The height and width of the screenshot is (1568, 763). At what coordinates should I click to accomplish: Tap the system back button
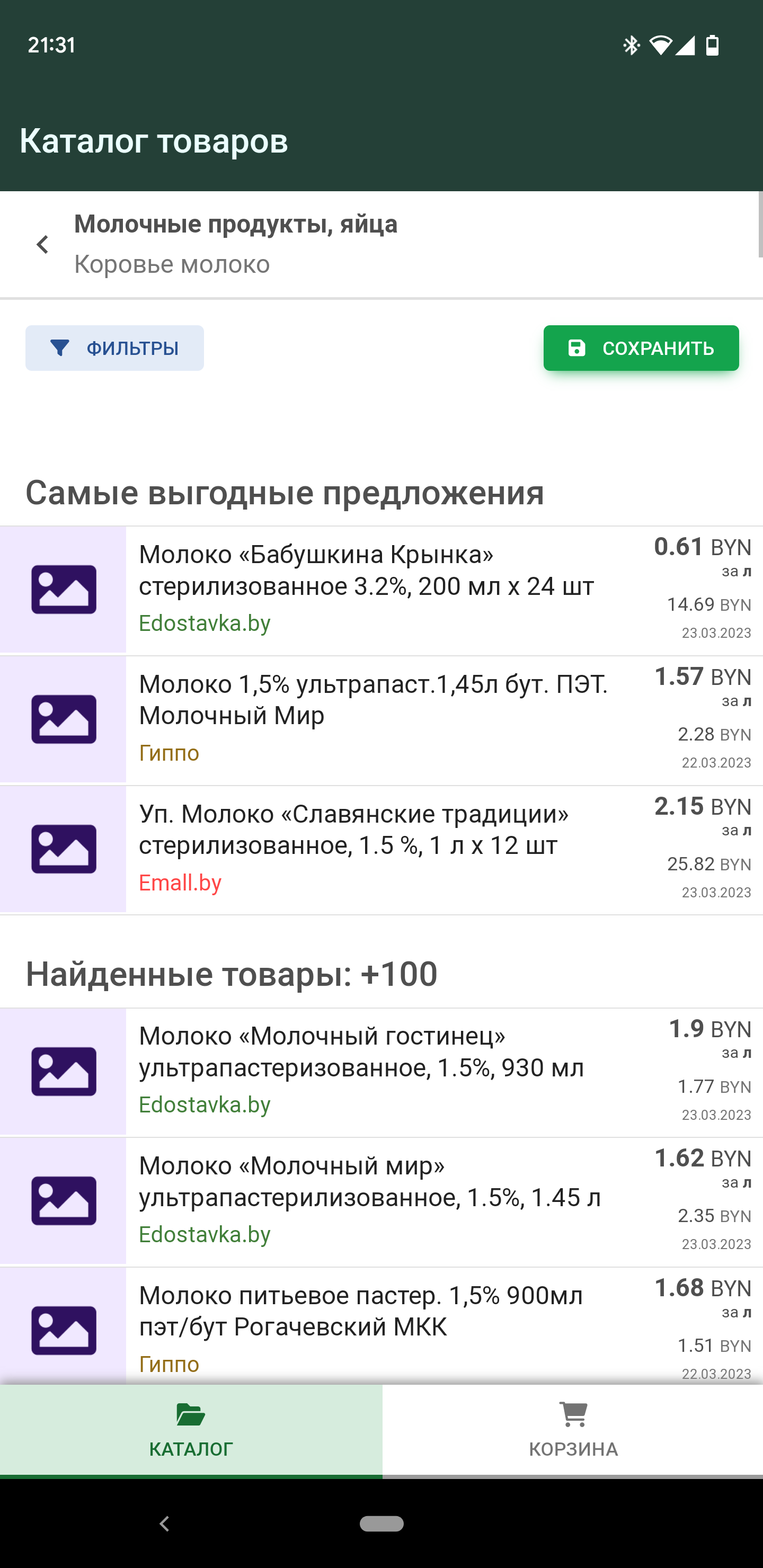click(164, 1523)
